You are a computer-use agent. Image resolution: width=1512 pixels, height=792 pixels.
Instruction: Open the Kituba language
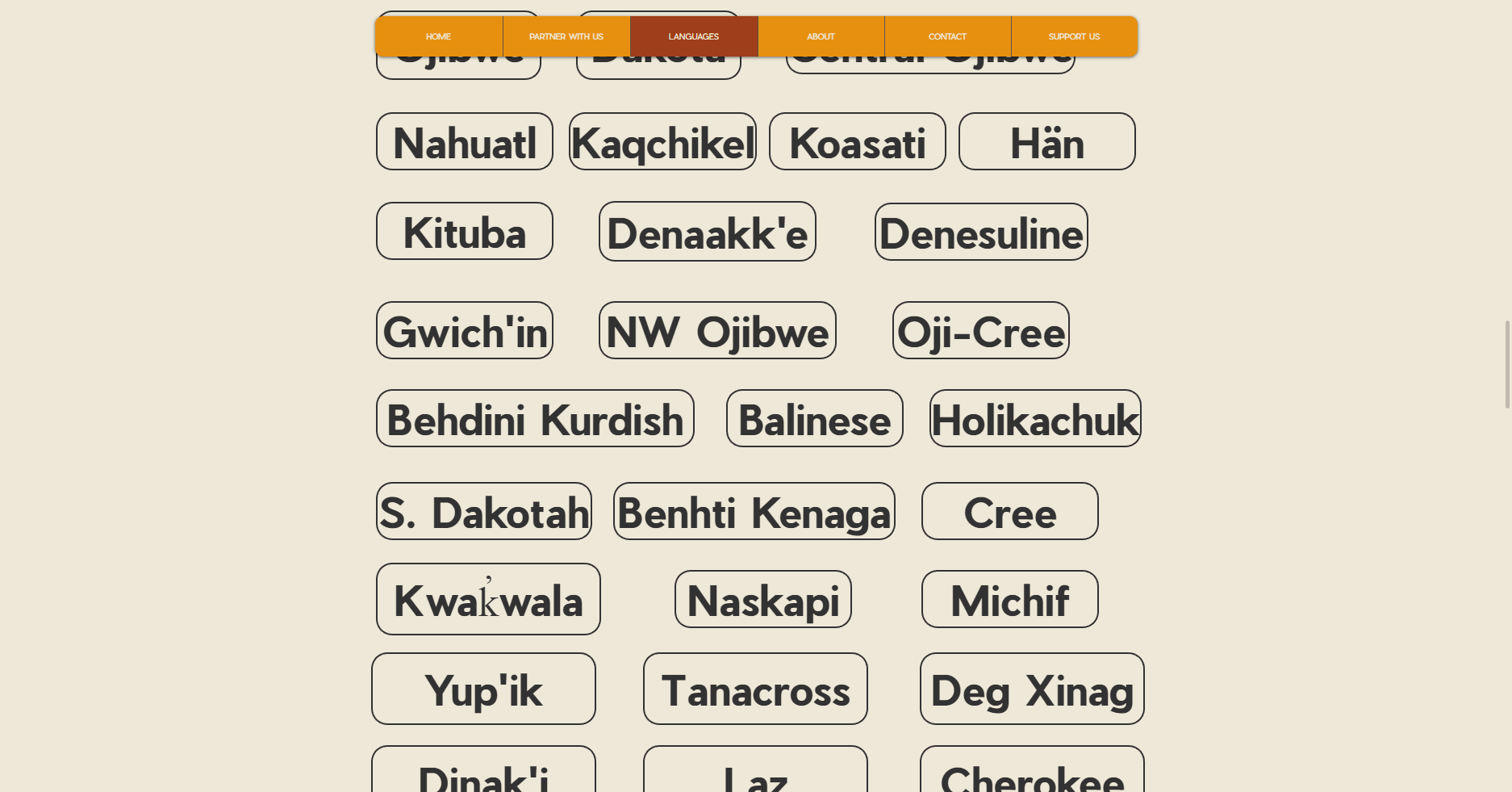pos(465,232)
